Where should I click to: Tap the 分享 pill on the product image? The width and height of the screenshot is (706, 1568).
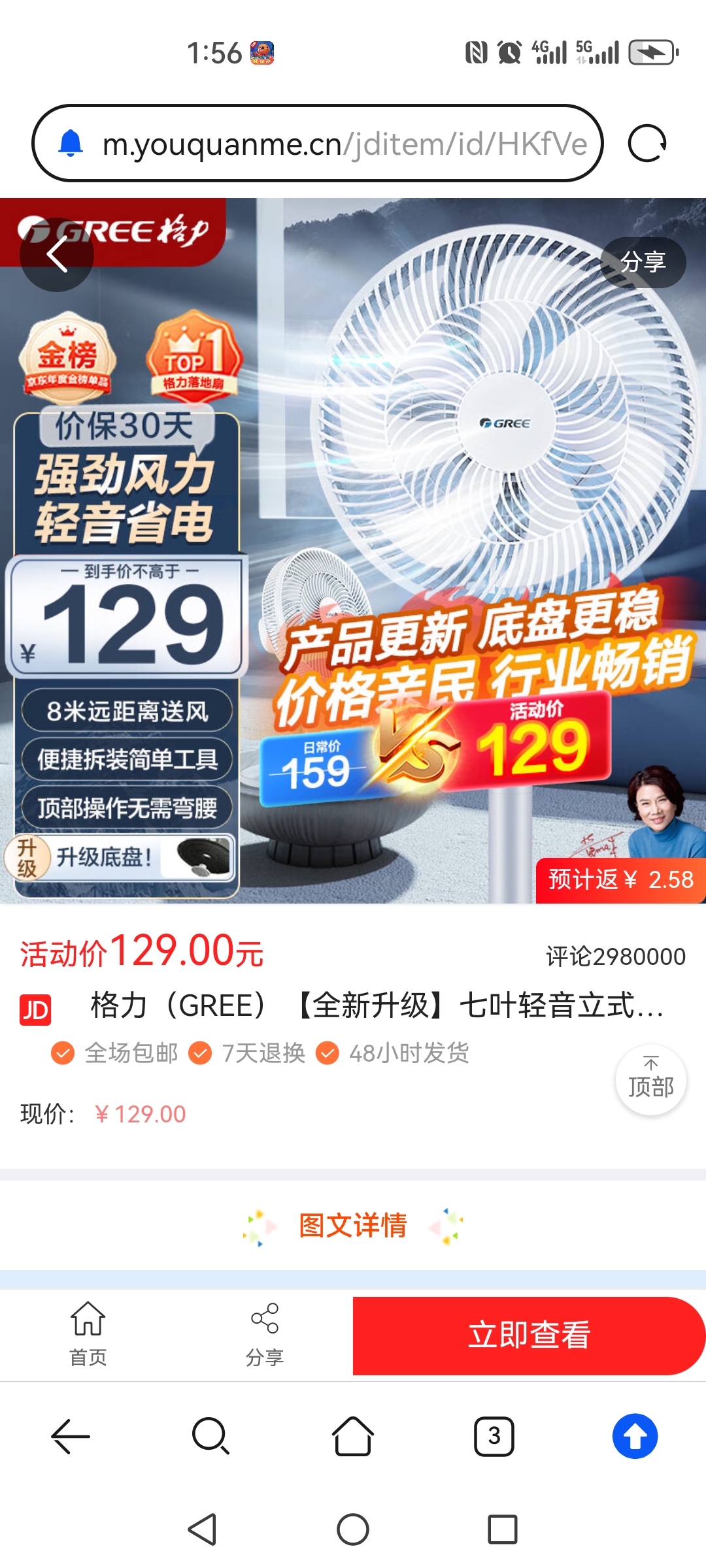tap(643, 262)
